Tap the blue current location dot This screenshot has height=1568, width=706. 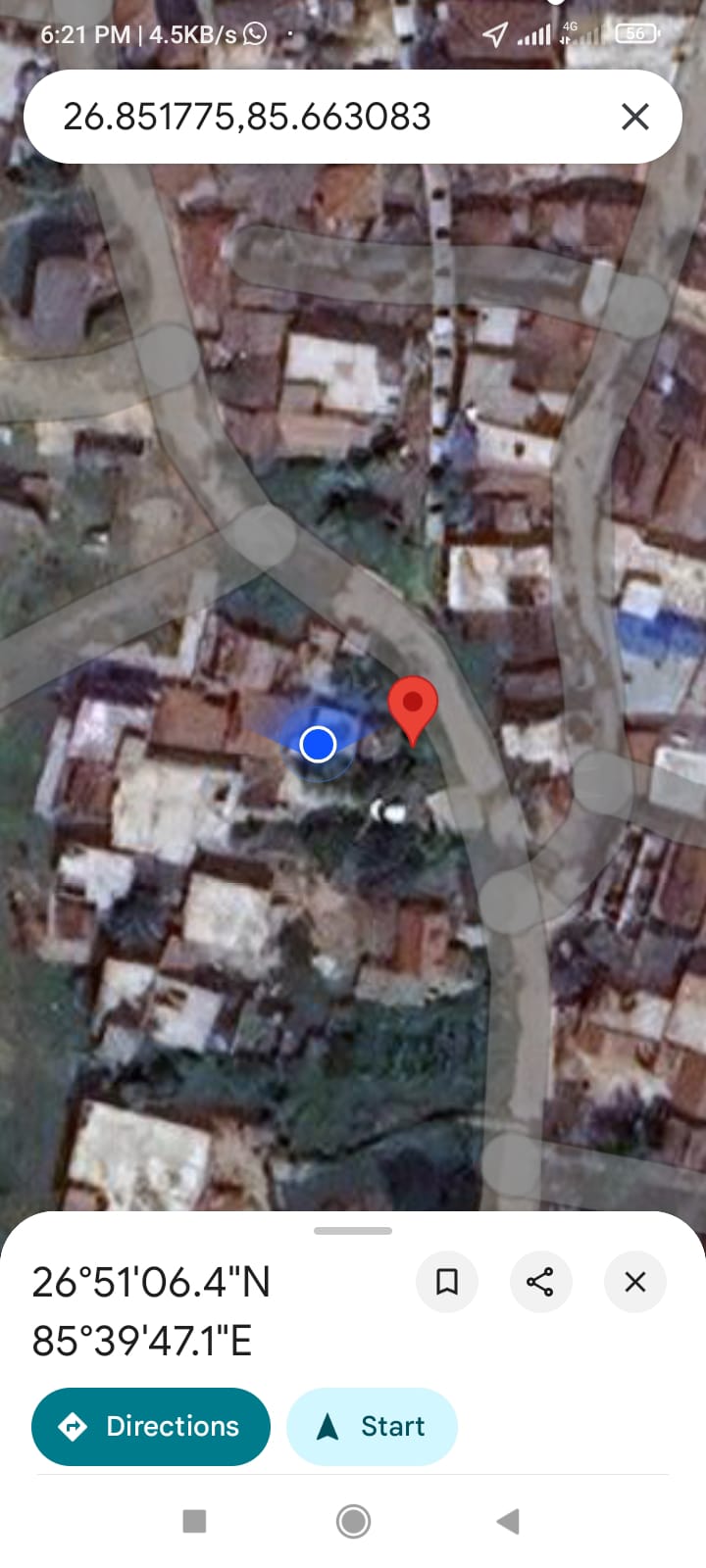tap(318, 745)
